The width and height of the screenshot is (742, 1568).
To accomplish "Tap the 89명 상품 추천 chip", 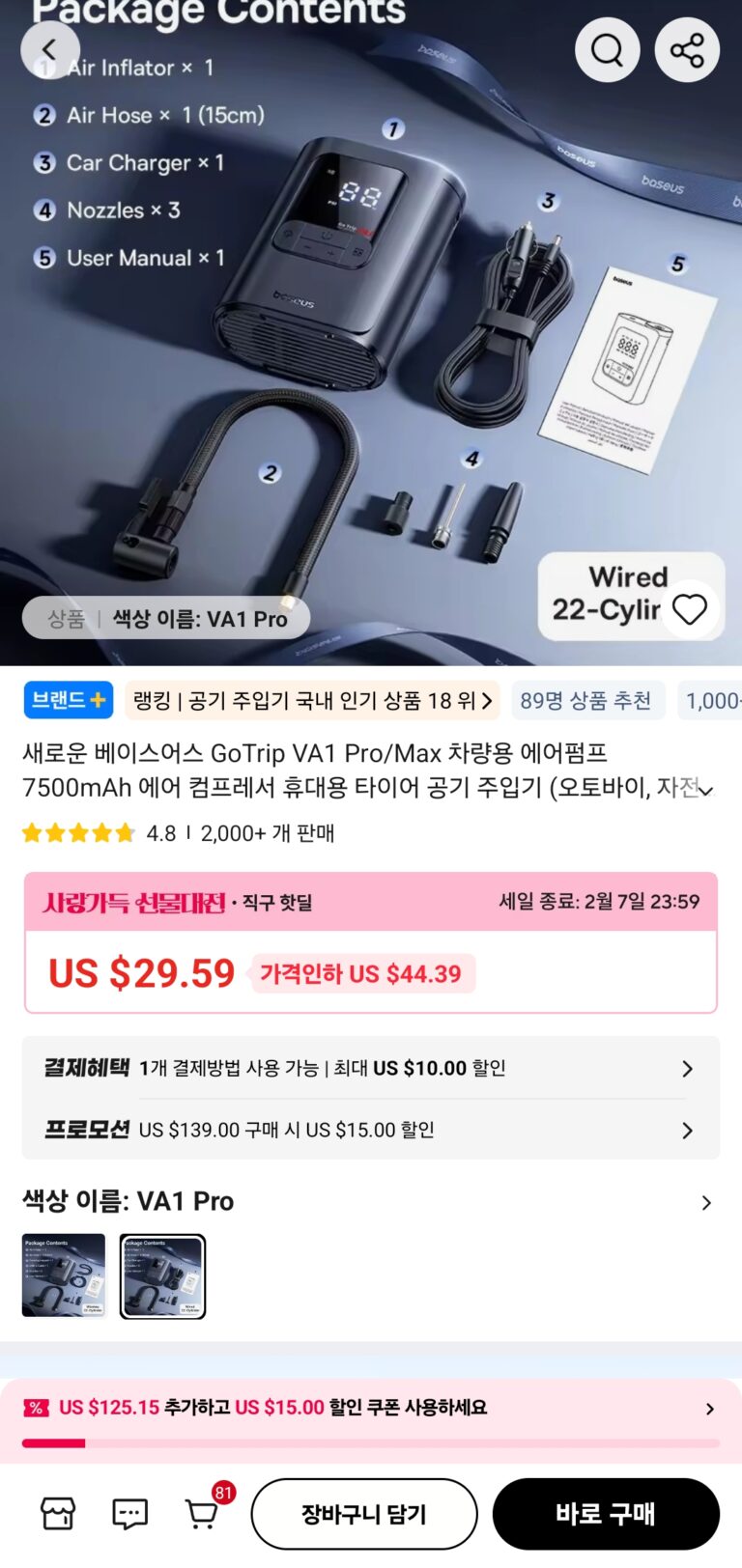I will 586,700.
